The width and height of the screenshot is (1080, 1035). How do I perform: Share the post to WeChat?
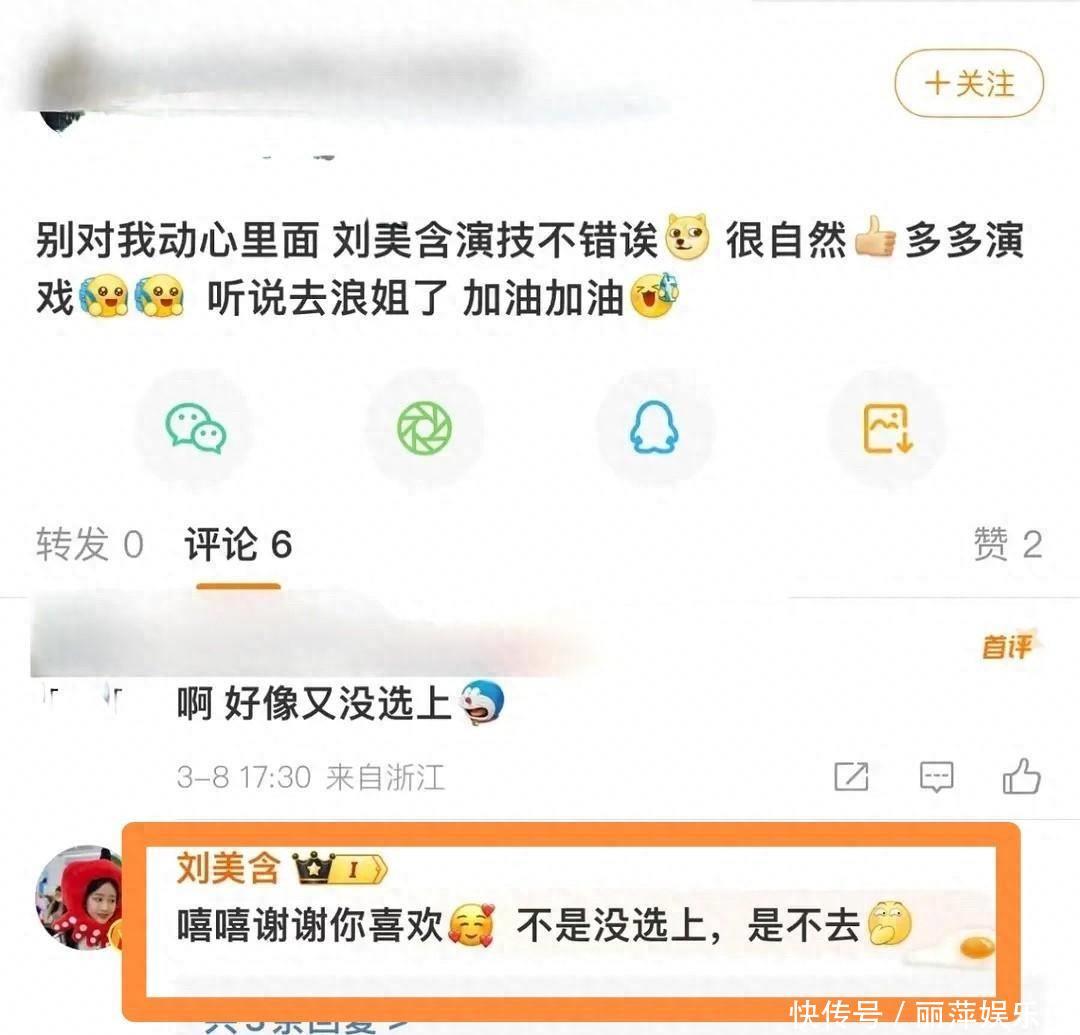click(x=195, y=429)
